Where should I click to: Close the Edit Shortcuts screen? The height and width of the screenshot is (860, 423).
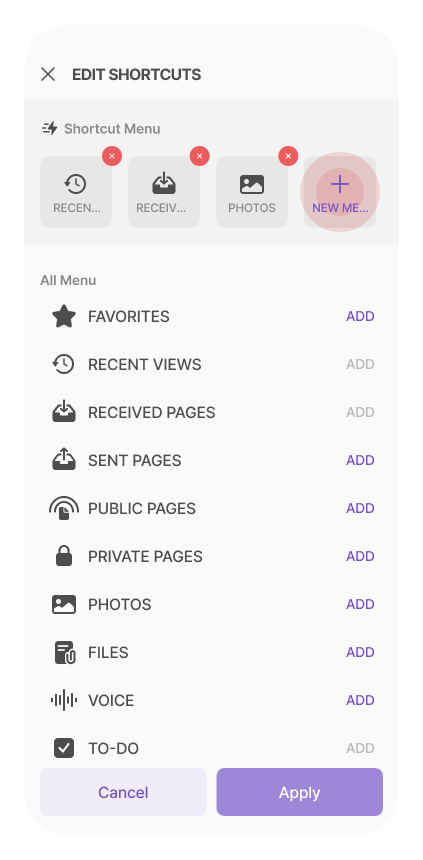coord(48,74)
